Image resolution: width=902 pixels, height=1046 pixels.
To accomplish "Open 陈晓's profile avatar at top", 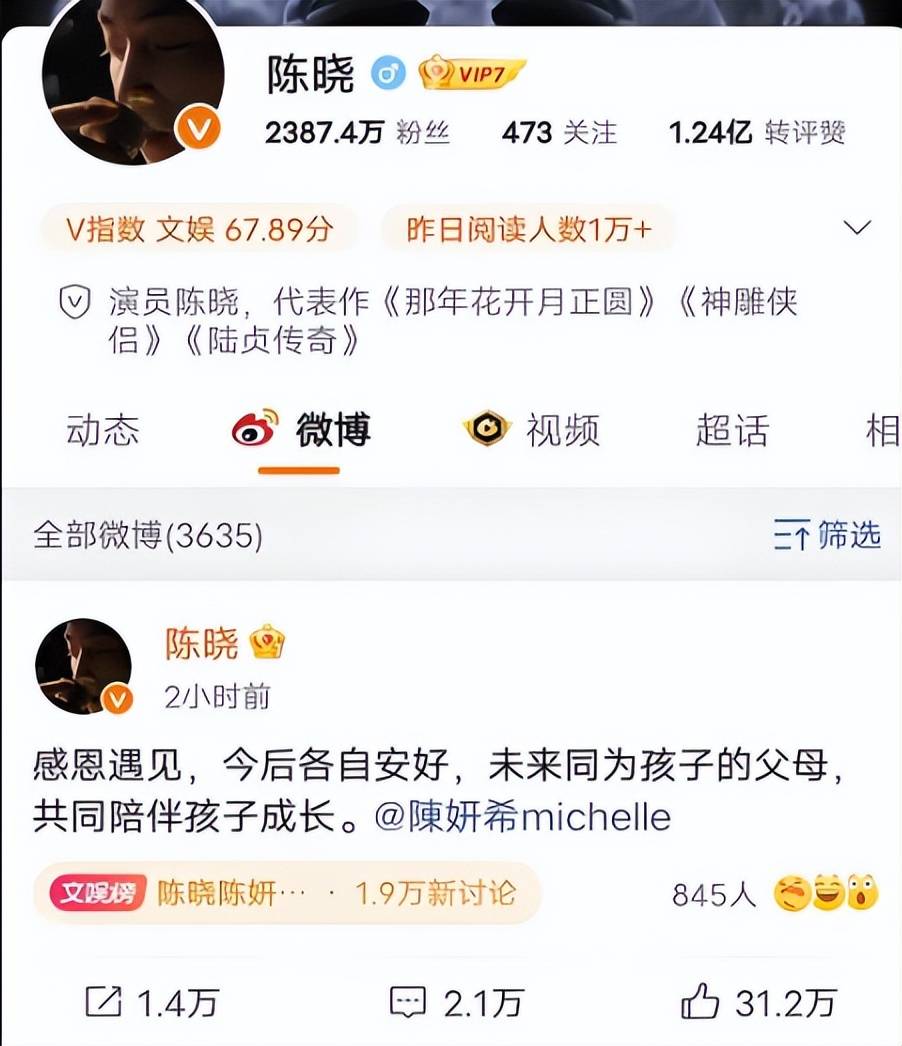I will coord(132,80).
